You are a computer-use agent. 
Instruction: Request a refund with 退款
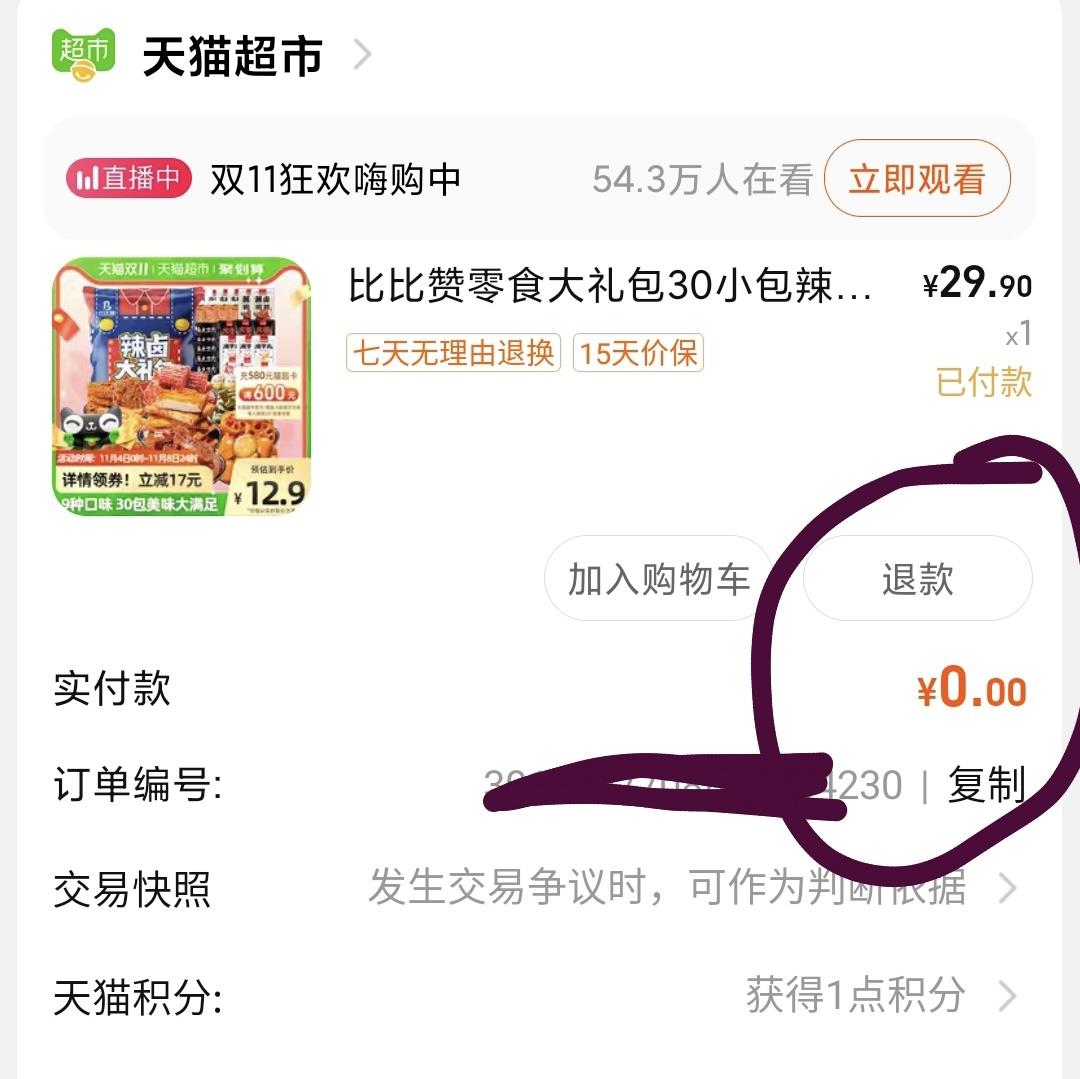917,579
